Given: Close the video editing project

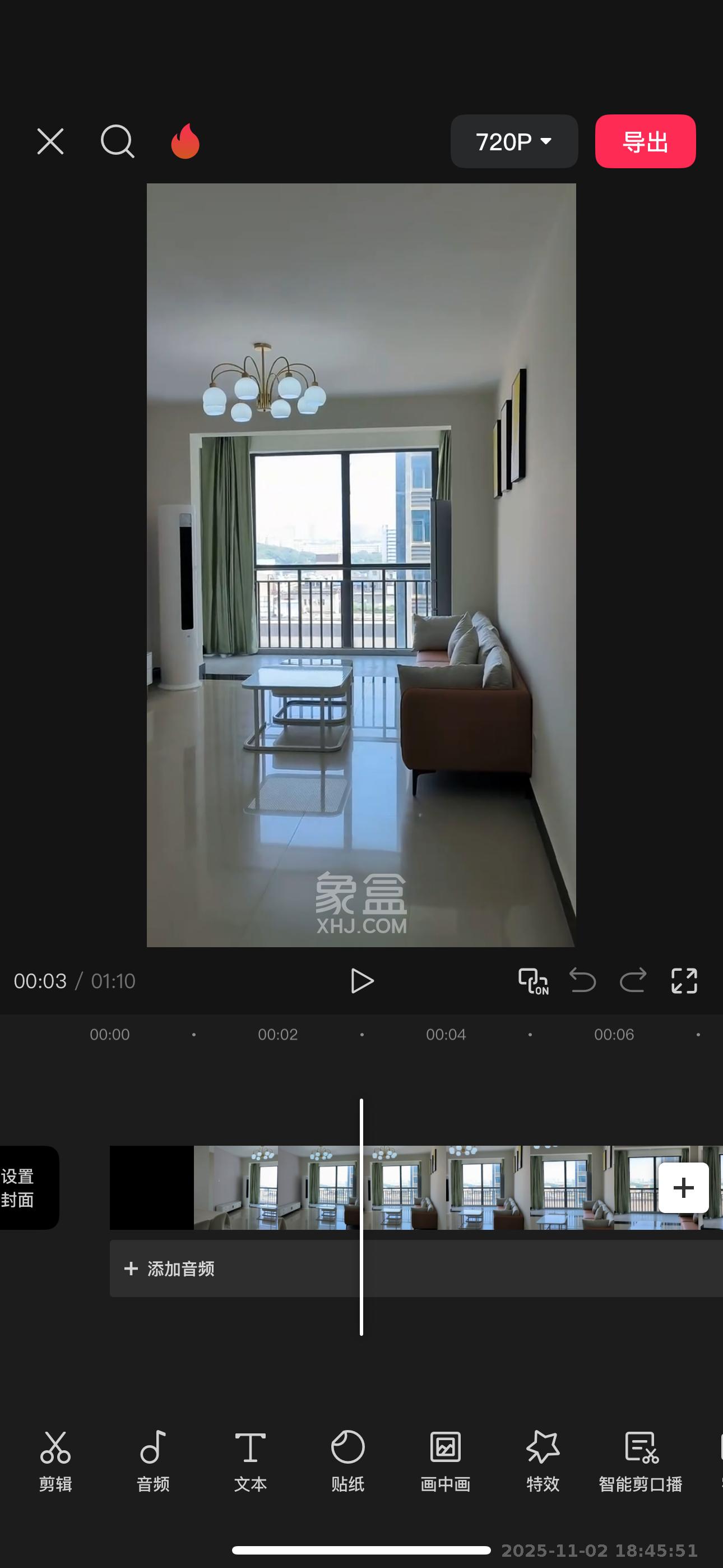Looking at the screenshot, I should [x=50, y=141].
